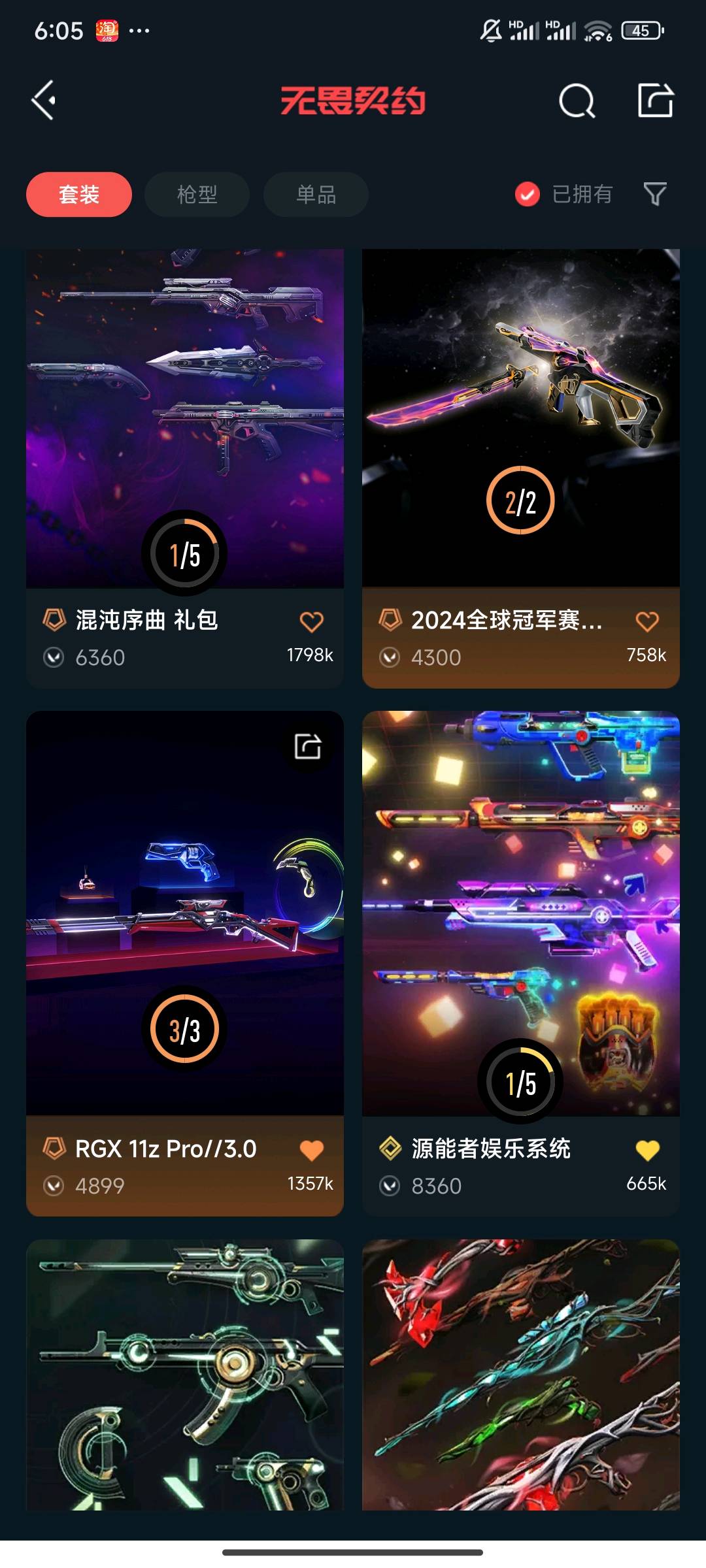Unlike the RGX 11z Pro//3.0 bundle
The width and height of the screenshot is (706, 1568).
pos(311,1150)
